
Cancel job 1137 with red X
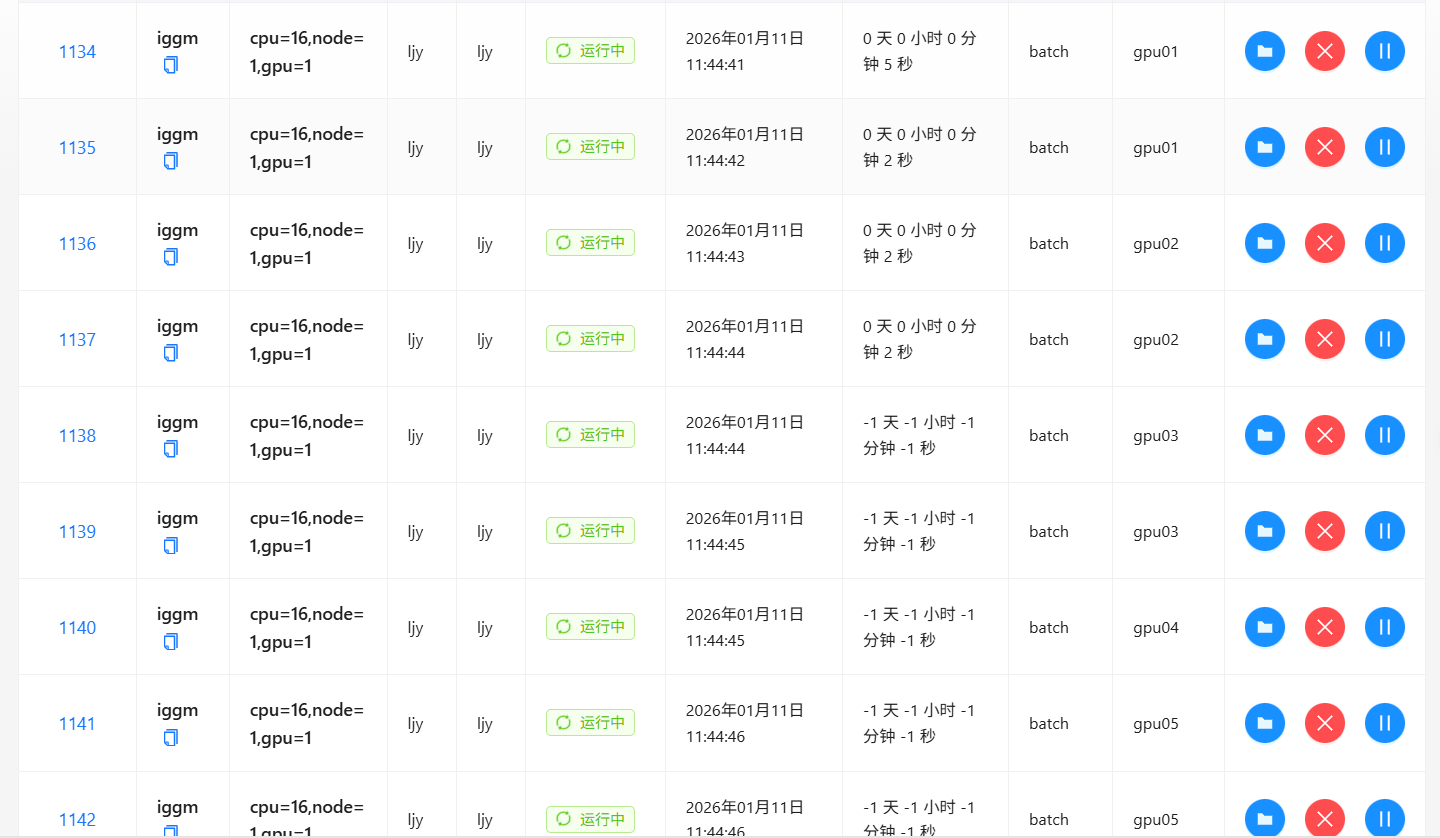[x=1324, y=339]
